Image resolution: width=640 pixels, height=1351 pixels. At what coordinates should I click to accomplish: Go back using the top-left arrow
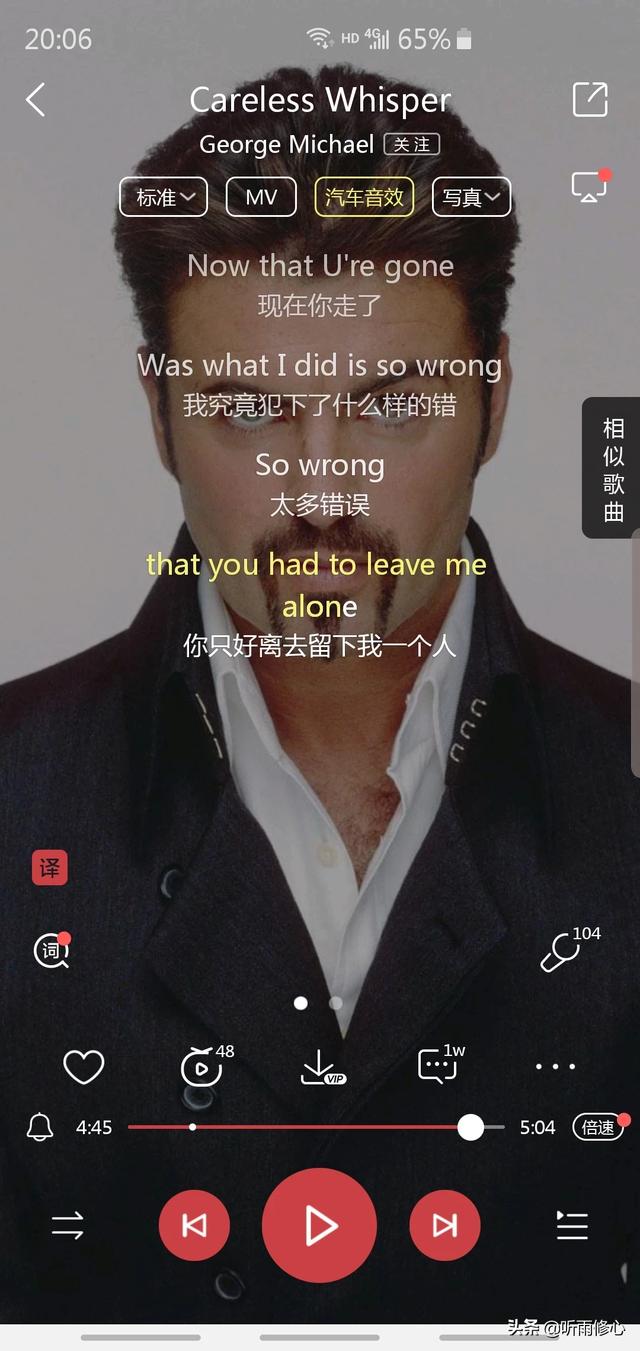[36, 100]
